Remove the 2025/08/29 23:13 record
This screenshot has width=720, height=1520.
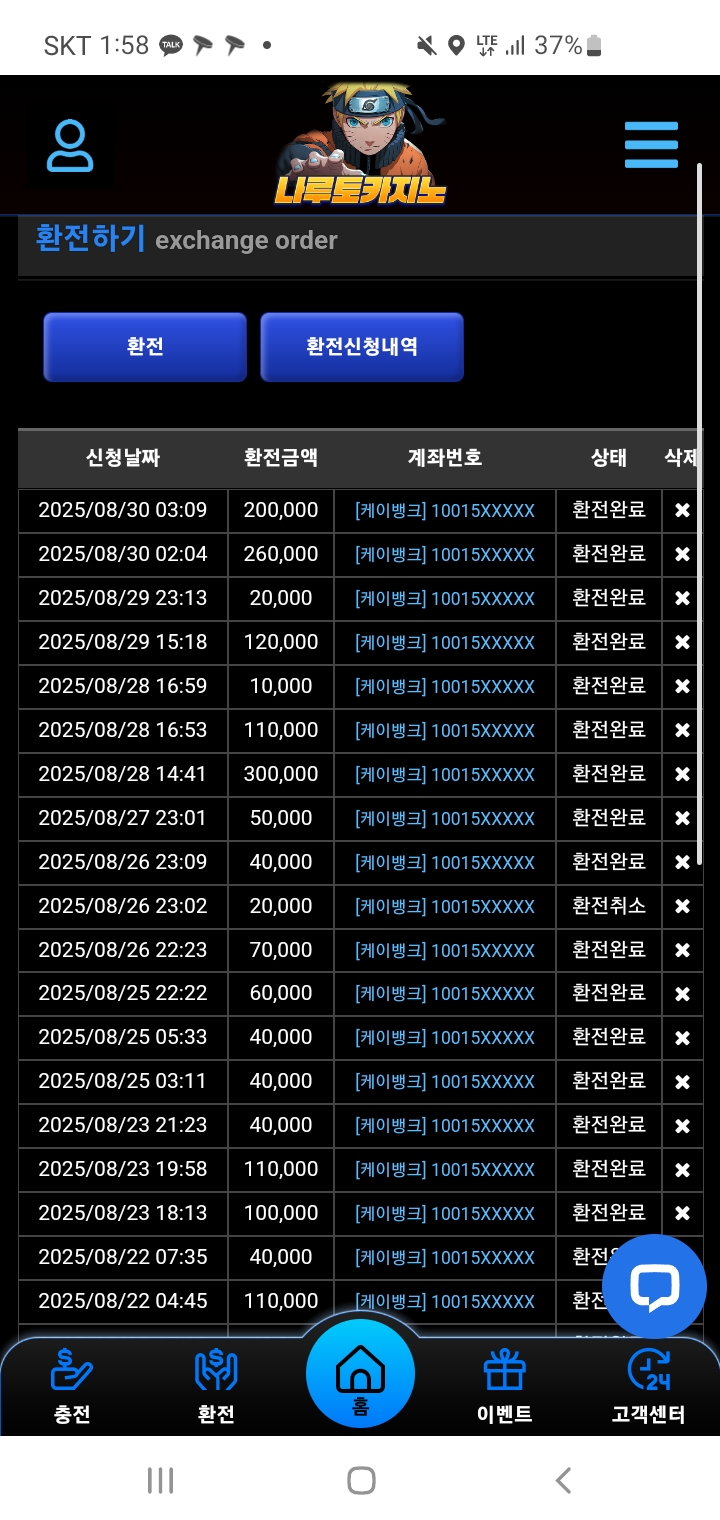682,598
